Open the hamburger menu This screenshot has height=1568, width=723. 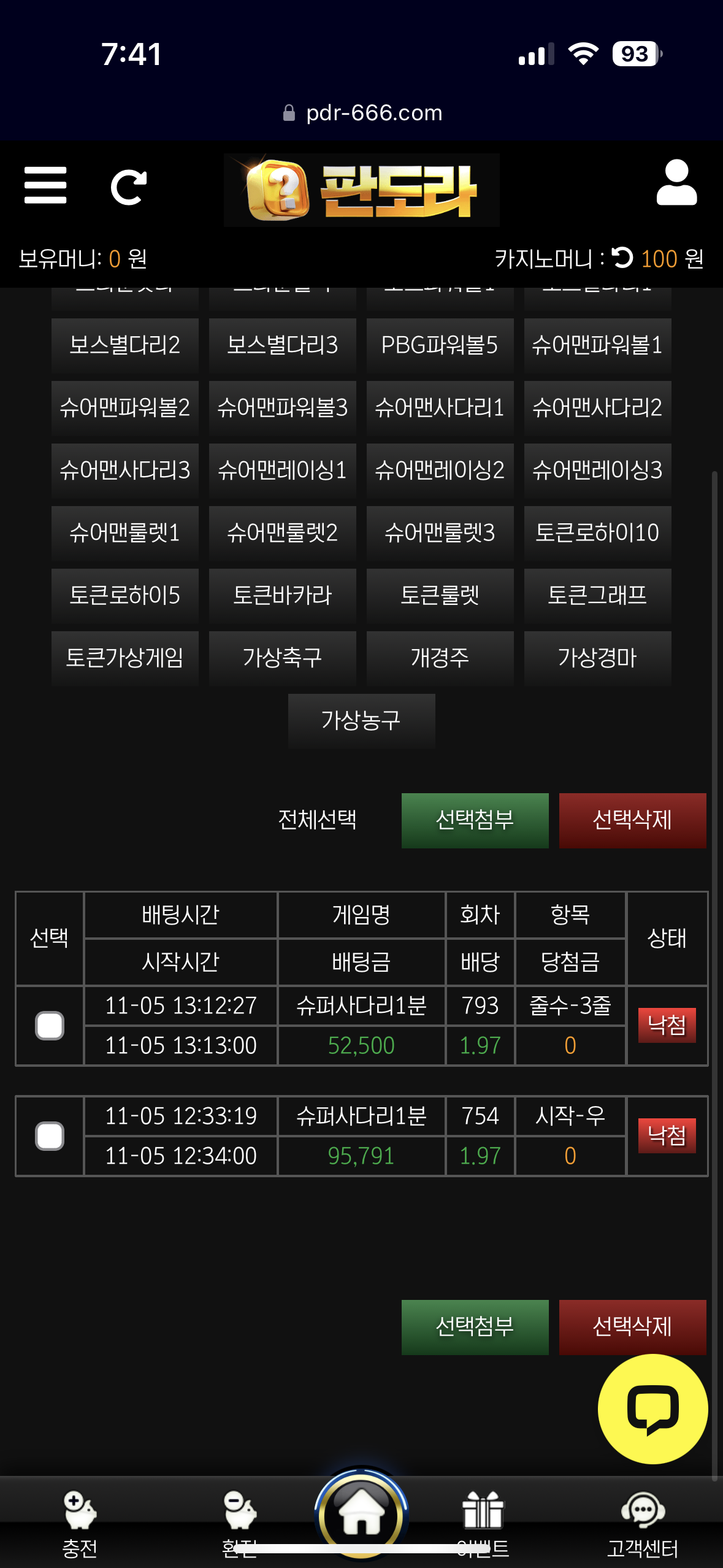coord(45,185)
